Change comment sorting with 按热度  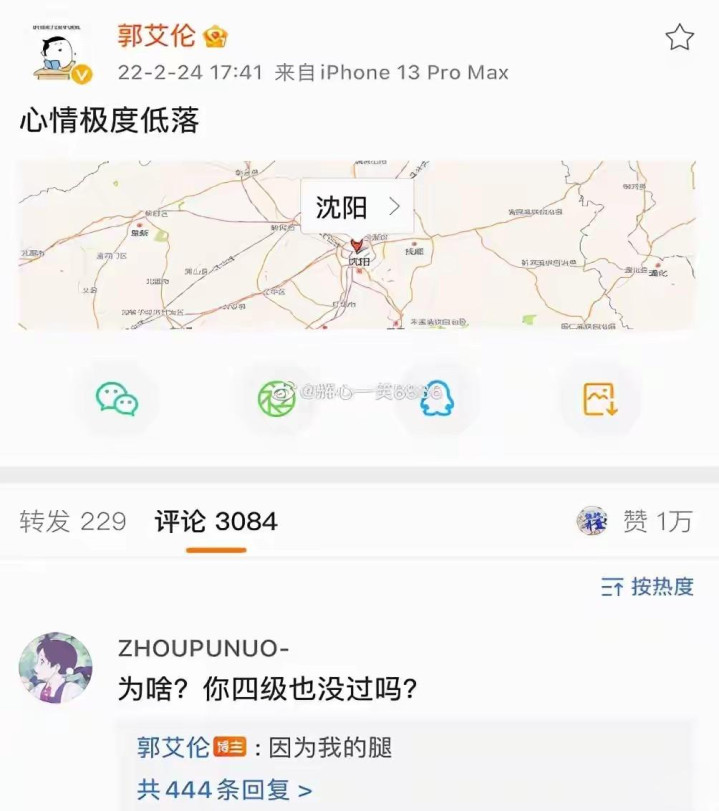(x=648, y=587)
